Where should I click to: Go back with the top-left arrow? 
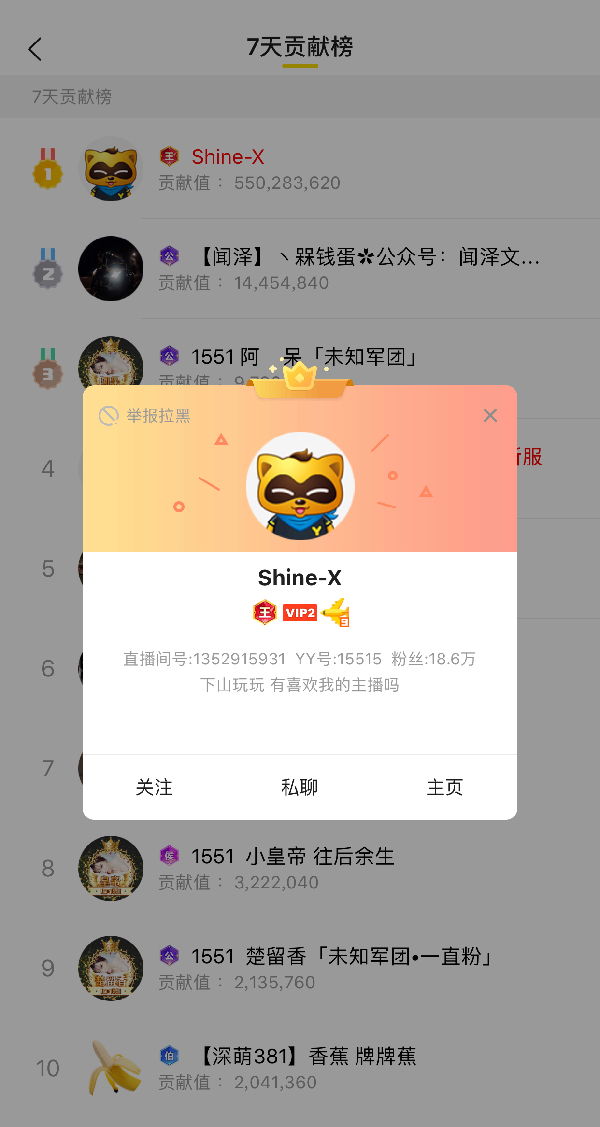pyautogui.click(x=36, y=49)
